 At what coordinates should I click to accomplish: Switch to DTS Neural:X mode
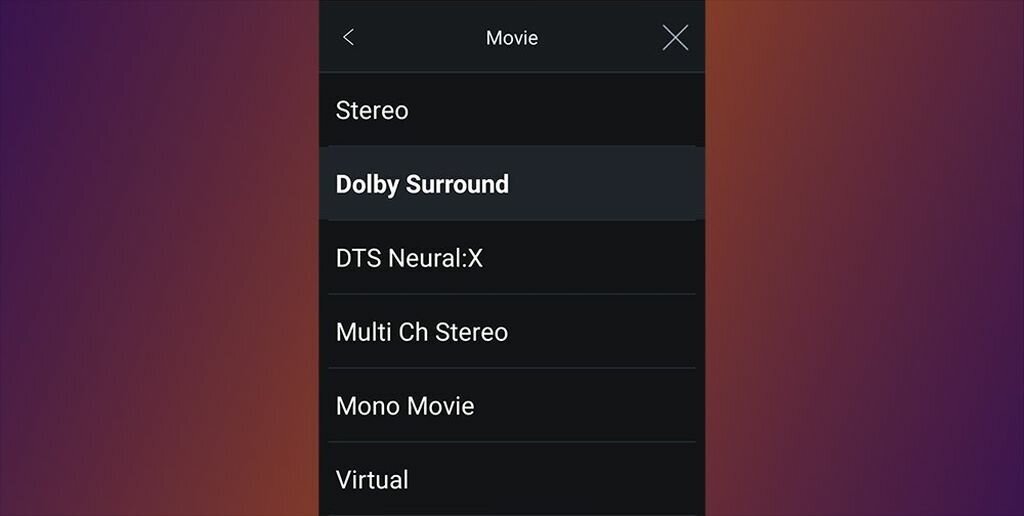click(x=511, y=258)
